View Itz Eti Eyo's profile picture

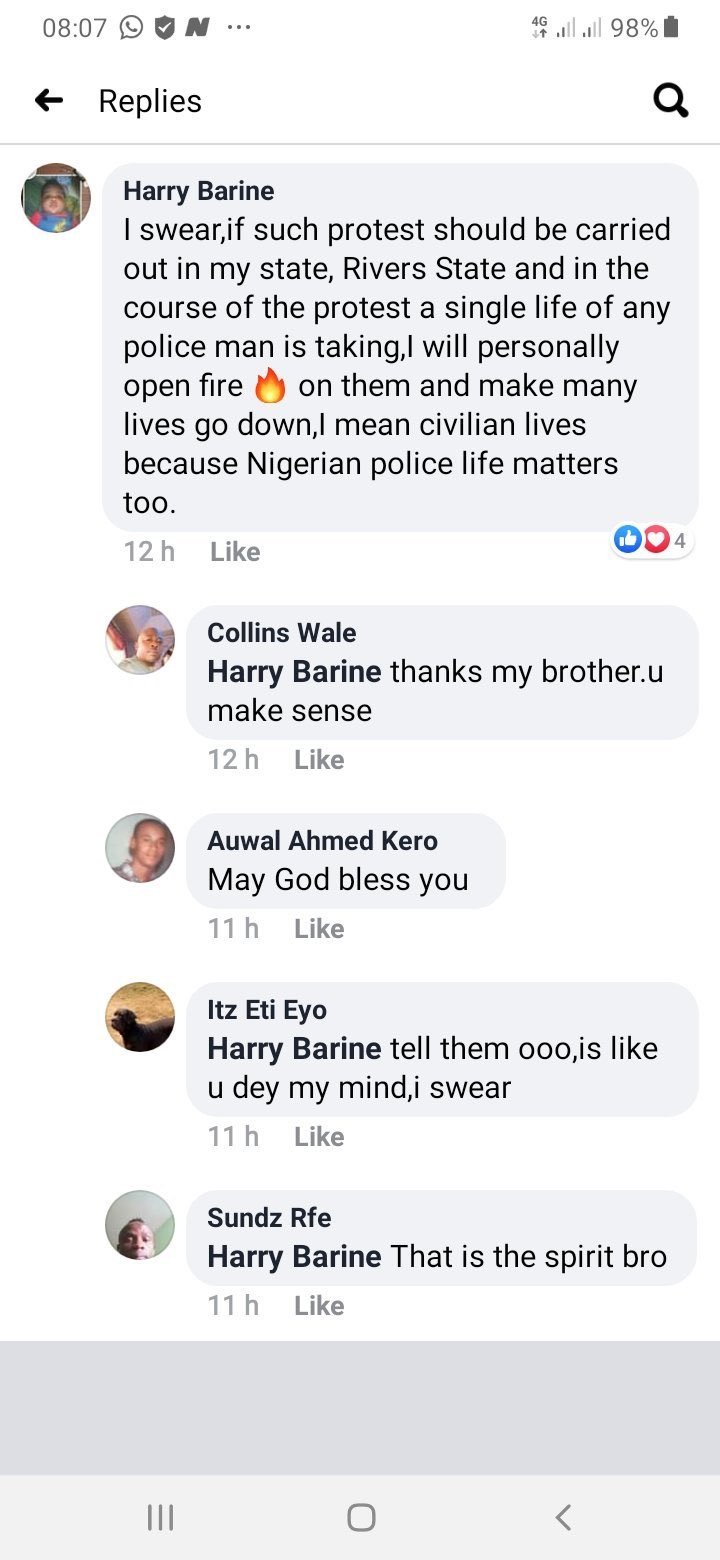coord(140,1017)
